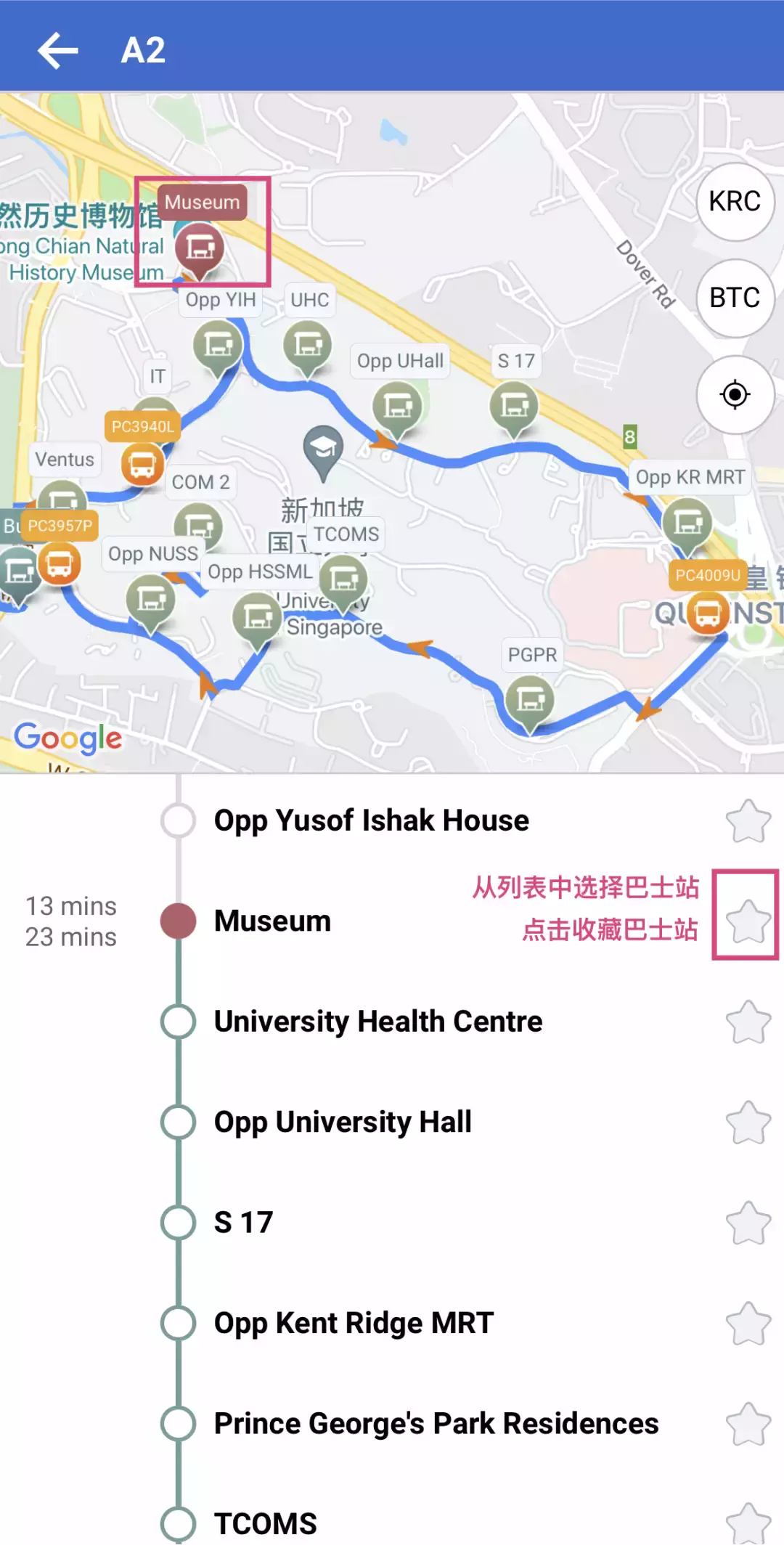Select Prince George's Park Residences from the list
The height and width of the screenshot is (1556, 784).
point(435,1423)
